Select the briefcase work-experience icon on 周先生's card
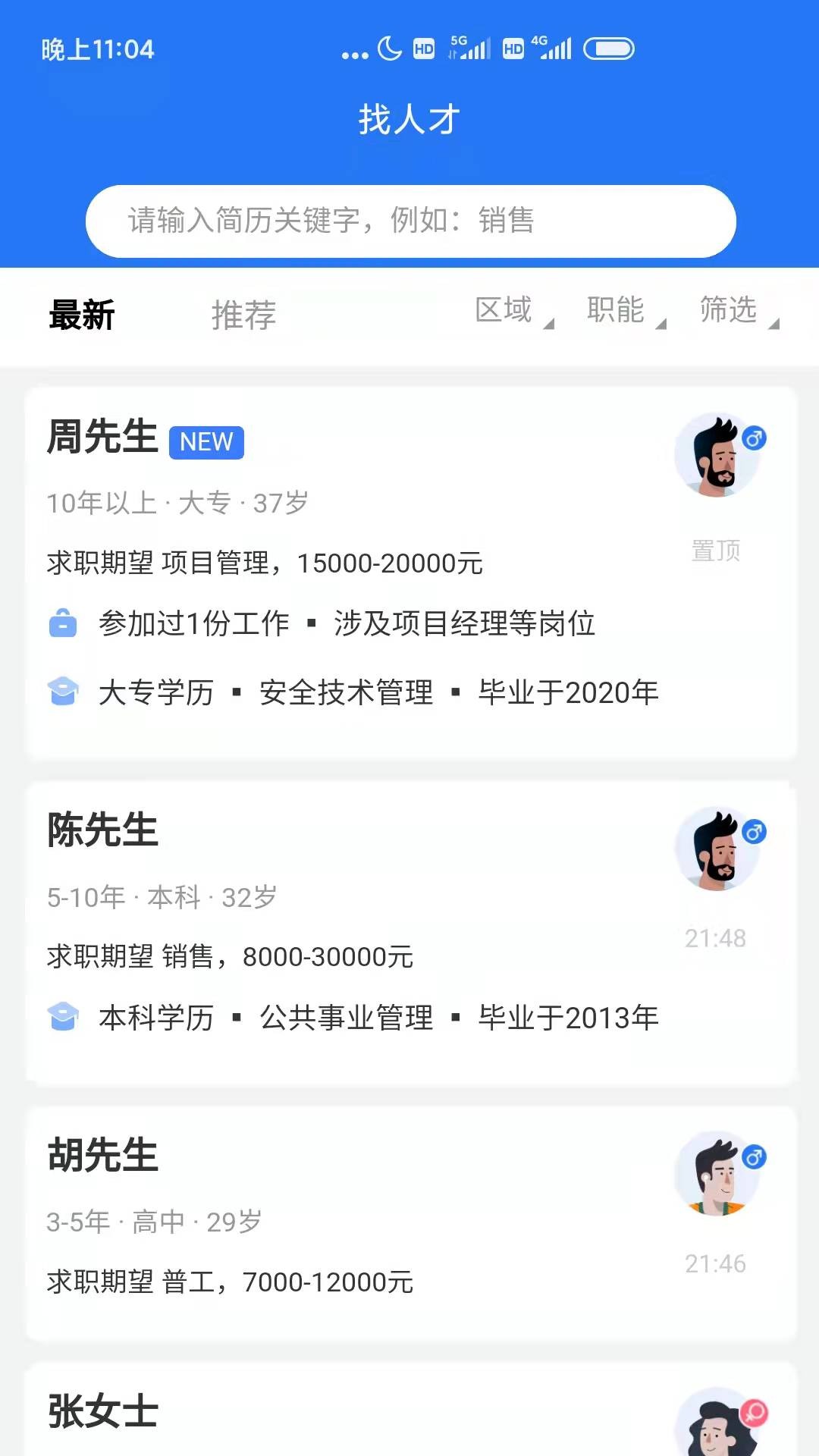The width and height of the screenshot is (819, 1456). 64,624
